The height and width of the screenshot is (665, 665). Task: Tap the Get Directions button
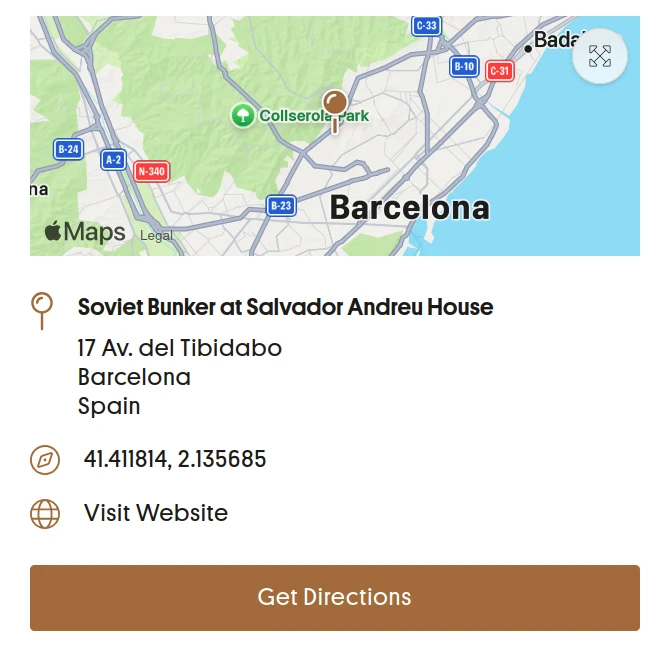tap(334, 597)
